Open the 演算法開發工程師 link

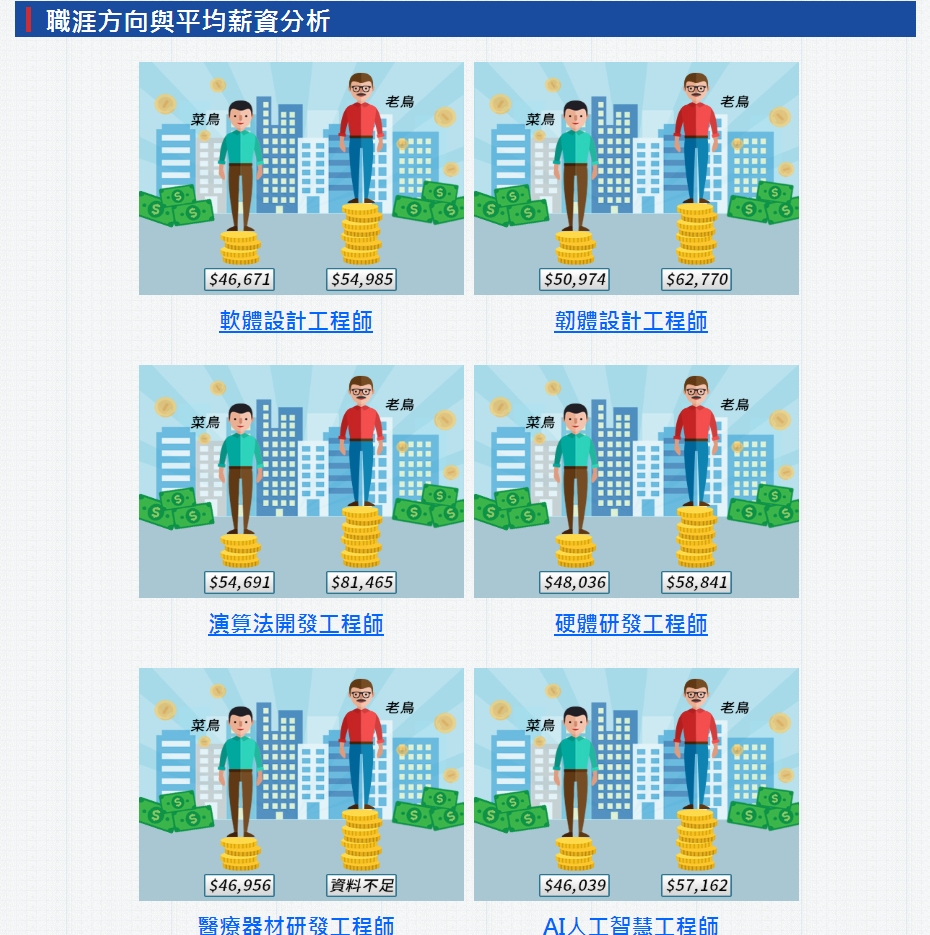point(296,624)
